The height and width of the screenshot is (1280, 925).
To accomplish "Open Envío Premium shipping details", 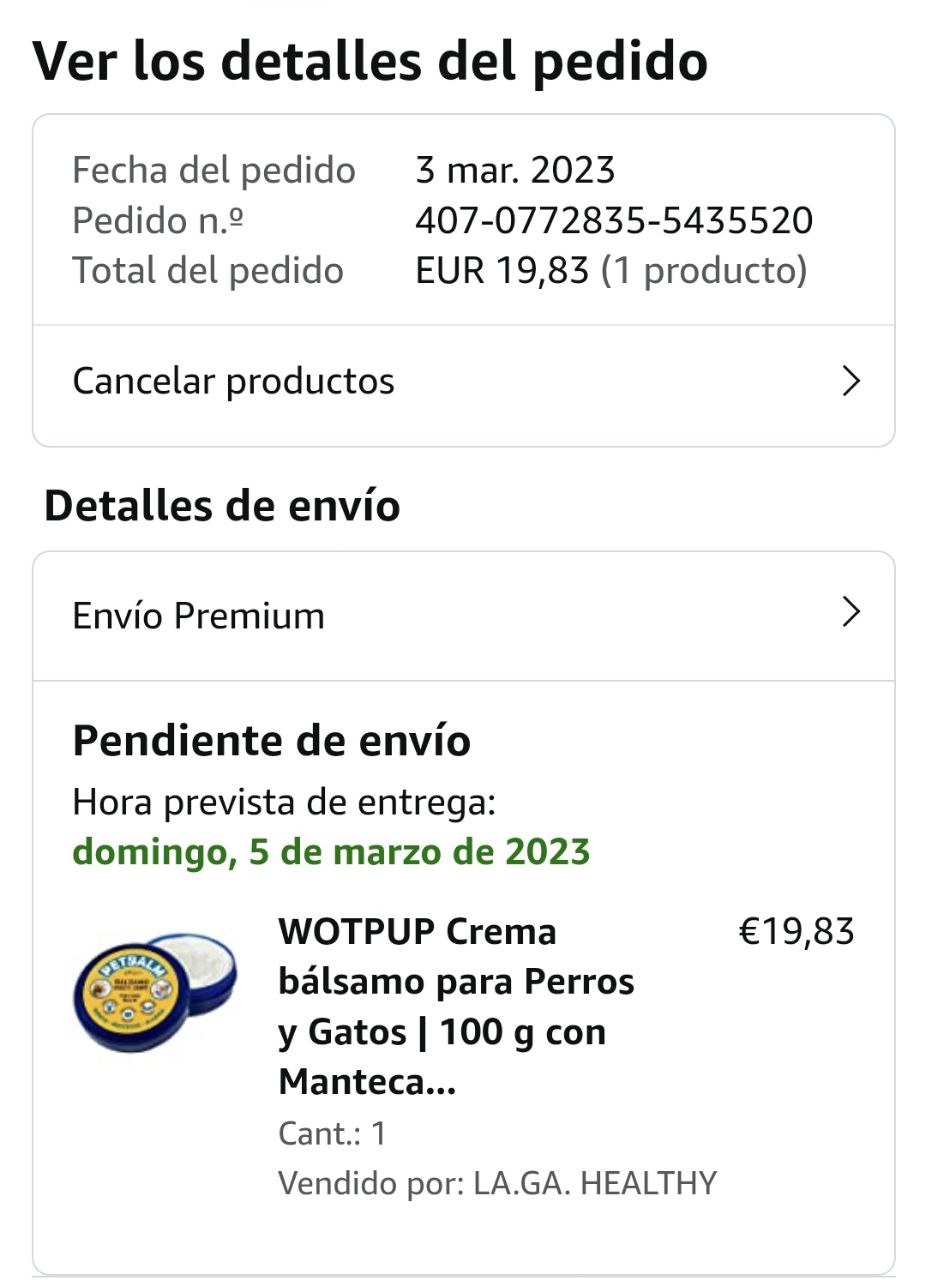I will click(x=463, y=615).
